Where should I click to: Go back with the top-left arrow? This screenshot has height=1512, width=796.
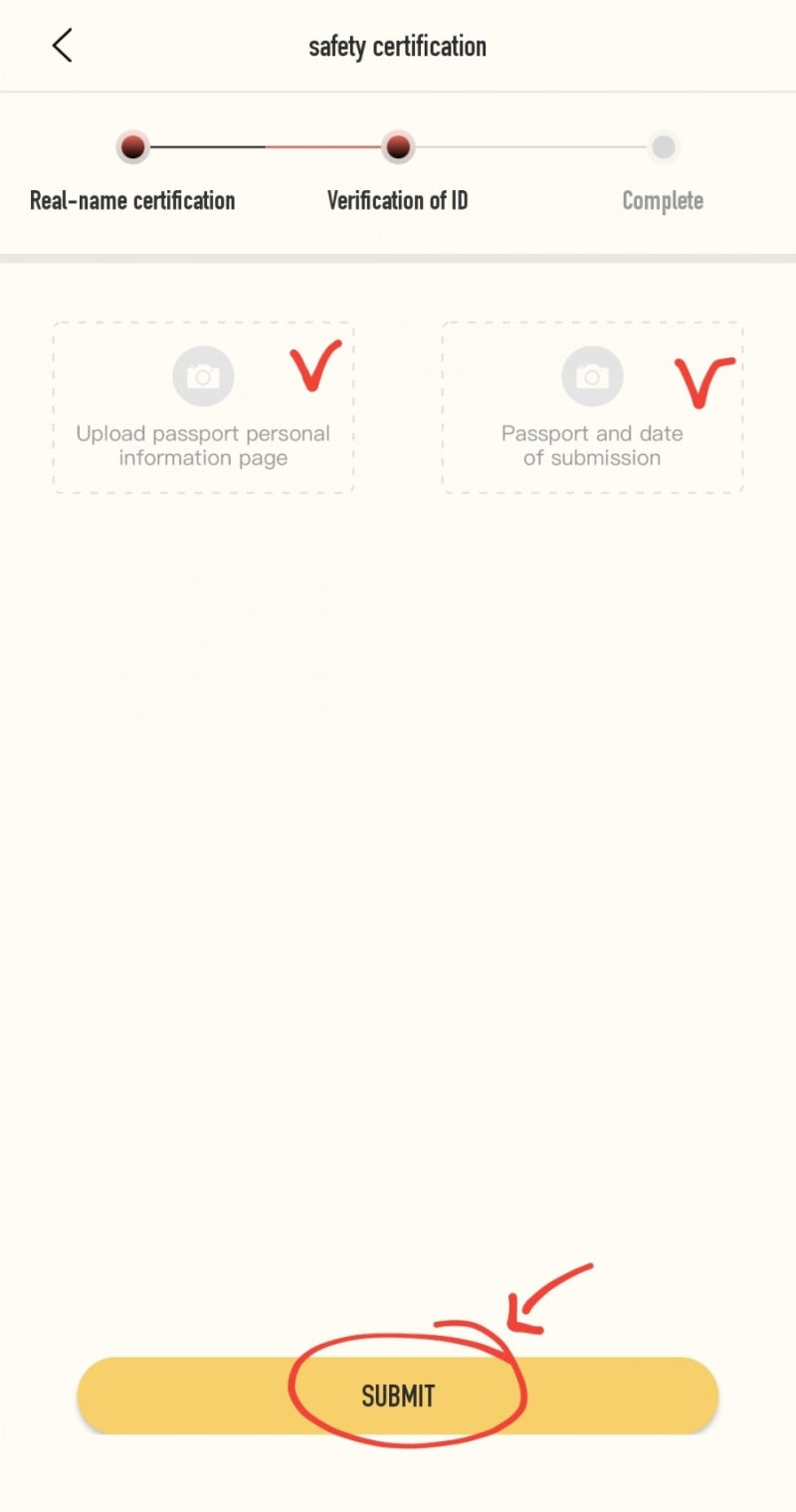tap(62, 46)
